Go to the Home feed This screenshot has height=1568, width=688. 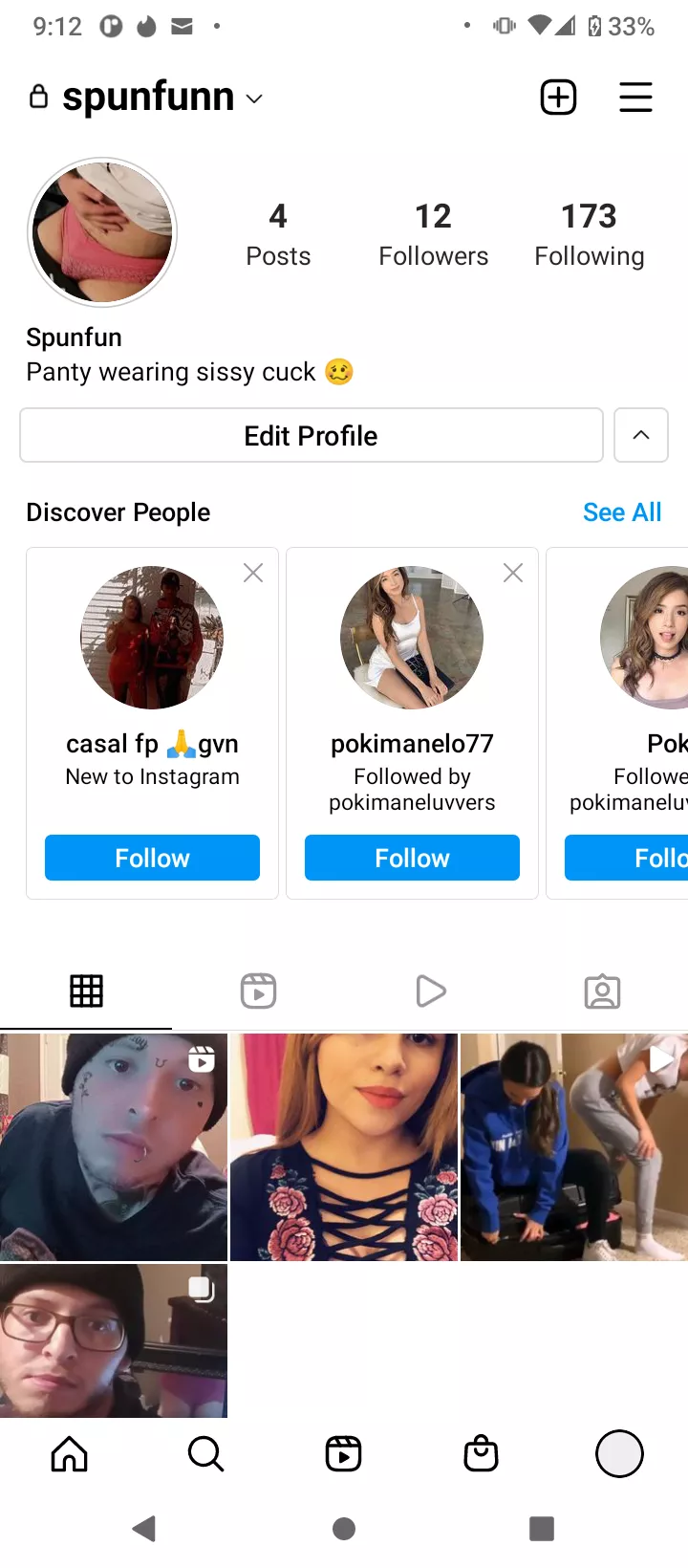[x=69, y=1454]
